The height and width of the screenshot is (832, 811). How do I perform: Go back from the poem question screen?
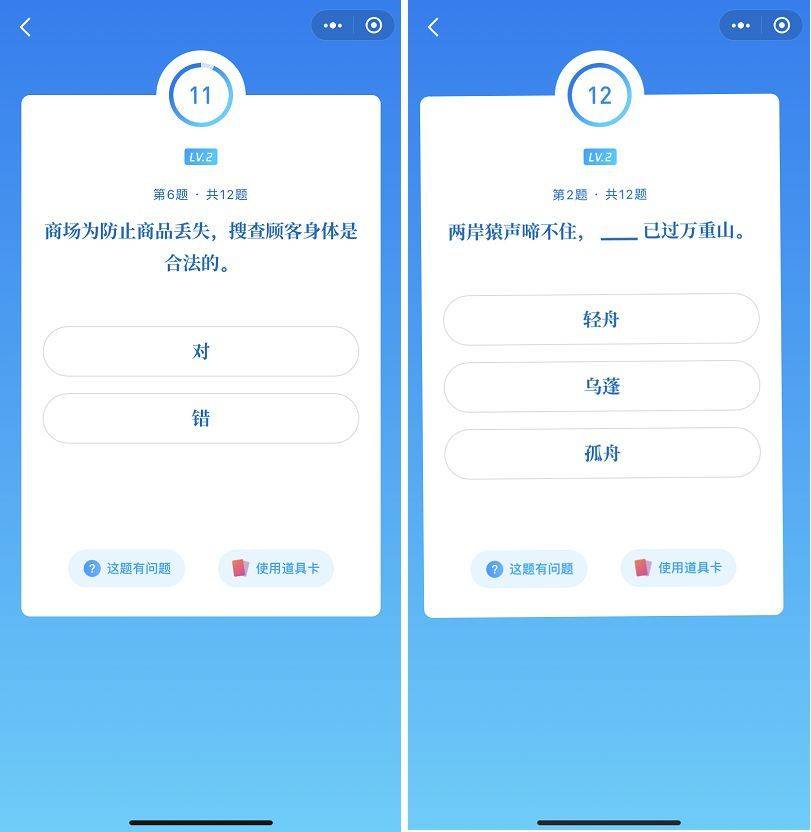[x=433, y=27]
